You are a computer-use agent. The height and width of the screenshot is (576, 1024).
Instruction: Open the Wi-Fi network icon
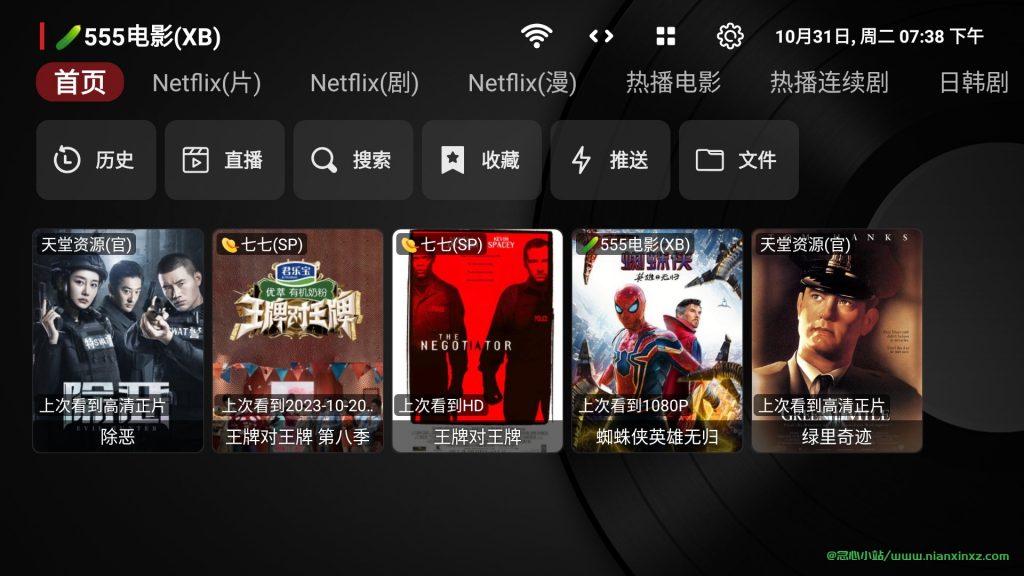pos(536,37)
